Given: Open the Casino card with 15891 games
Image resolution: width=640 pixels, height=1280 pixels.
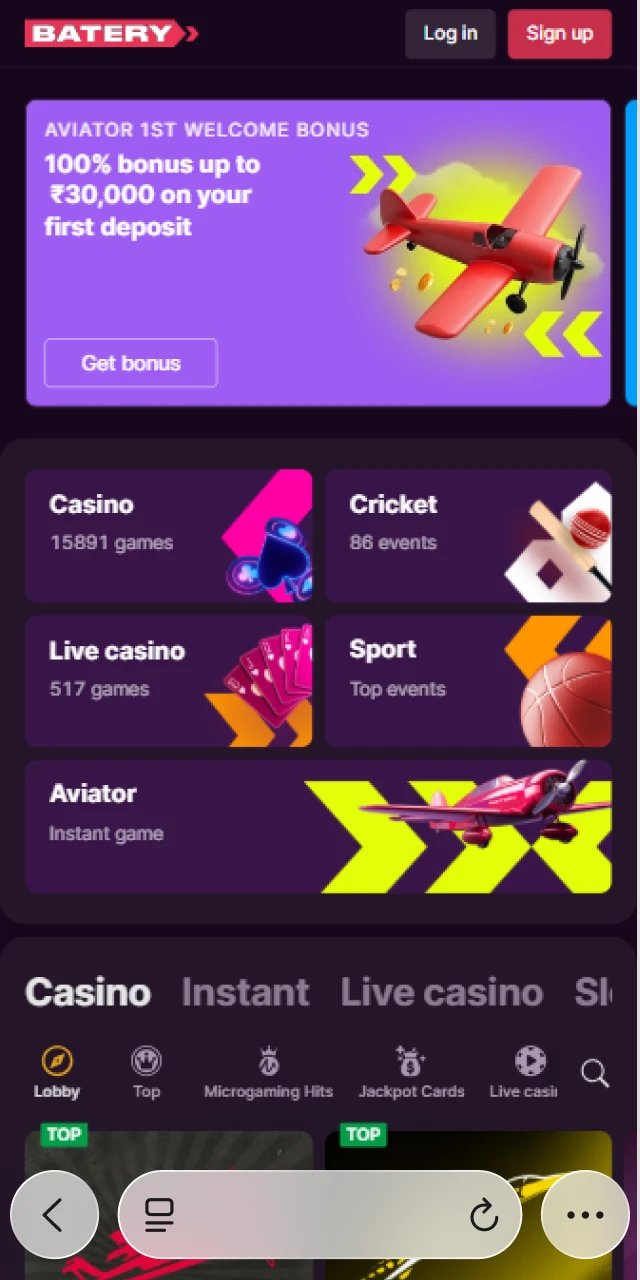Looking at the screenshot, I should coord(168,536).
